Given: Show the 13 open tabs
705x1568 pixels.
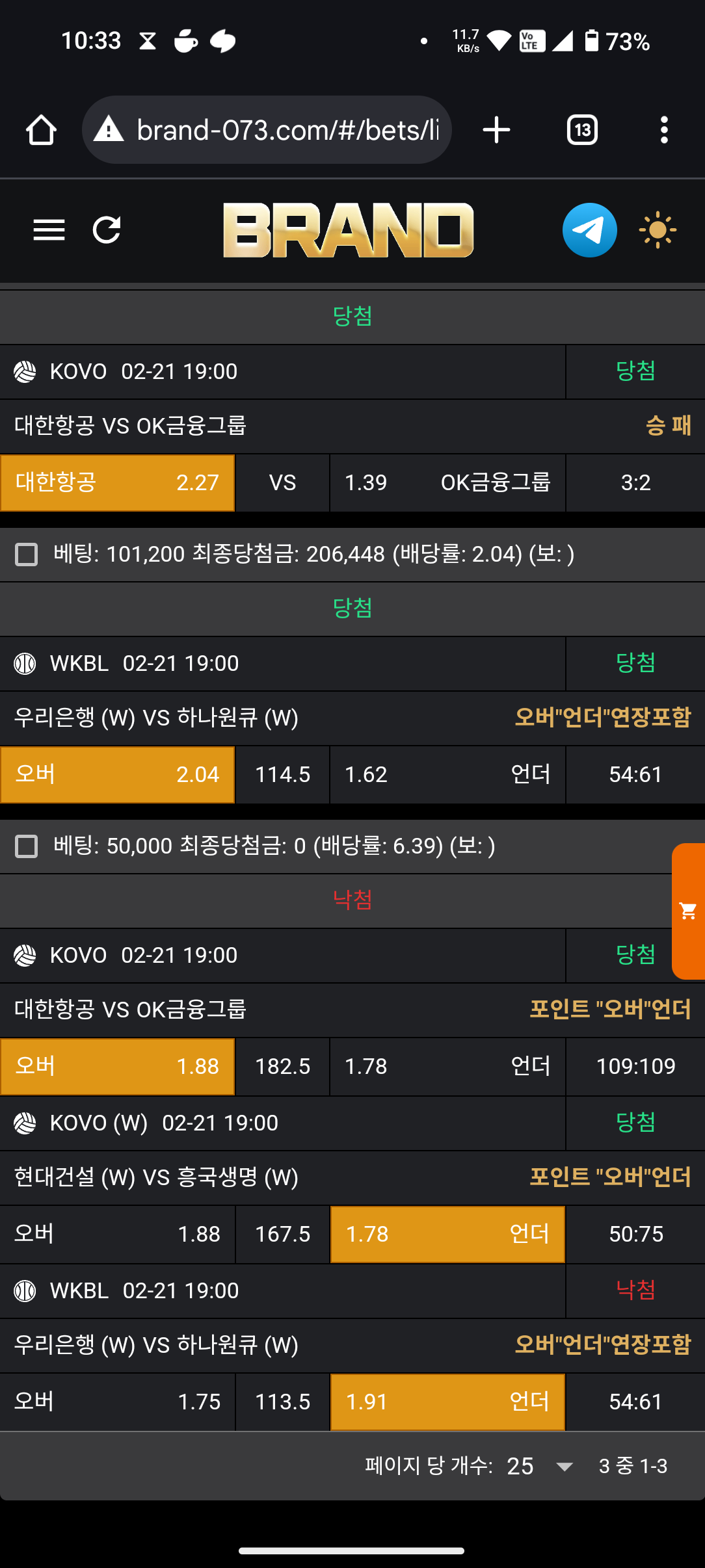Looking at the screenshot, I should click(x=582, y=130).
